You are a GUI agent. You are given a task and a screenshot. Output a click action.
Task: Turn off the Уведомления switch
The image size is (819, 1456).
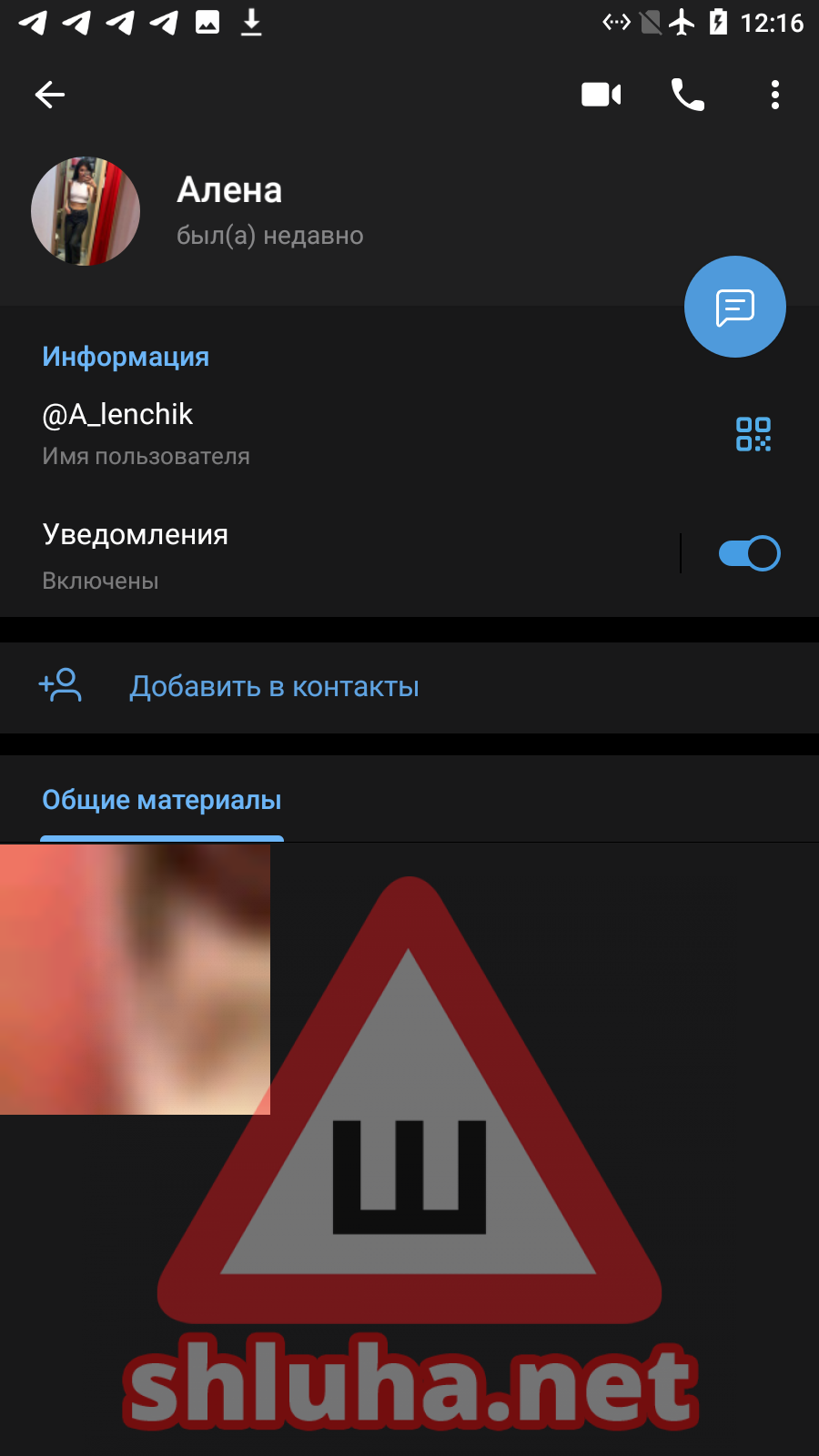click(749, 553)
